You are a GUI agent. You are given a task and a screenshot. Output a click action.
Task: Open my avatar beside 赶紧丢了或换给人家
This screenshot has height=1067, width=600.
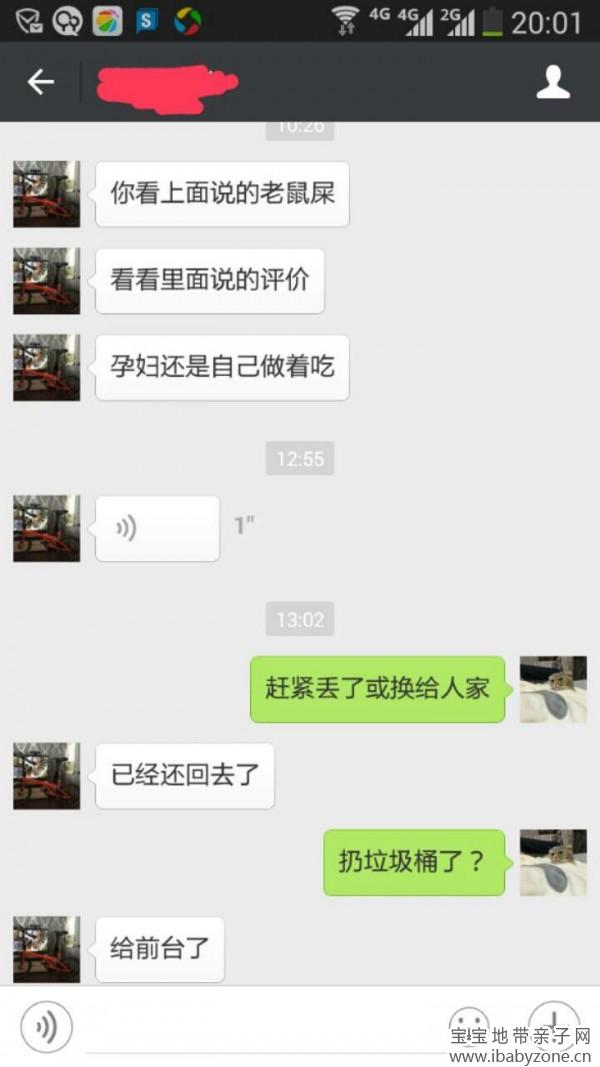(x=553, y=689)
